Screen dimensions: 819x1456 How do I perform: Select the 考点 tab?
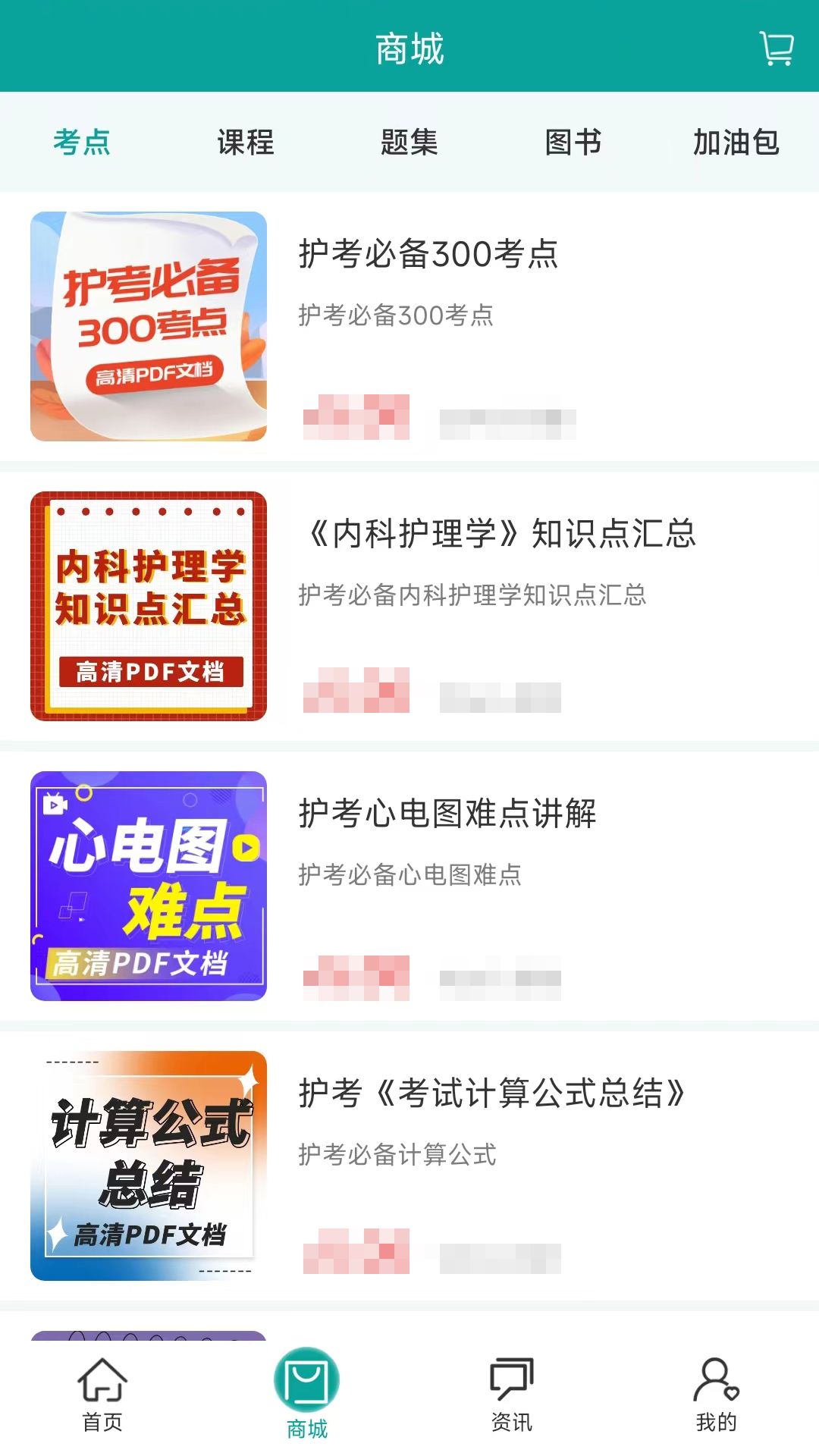click(82, 142)
